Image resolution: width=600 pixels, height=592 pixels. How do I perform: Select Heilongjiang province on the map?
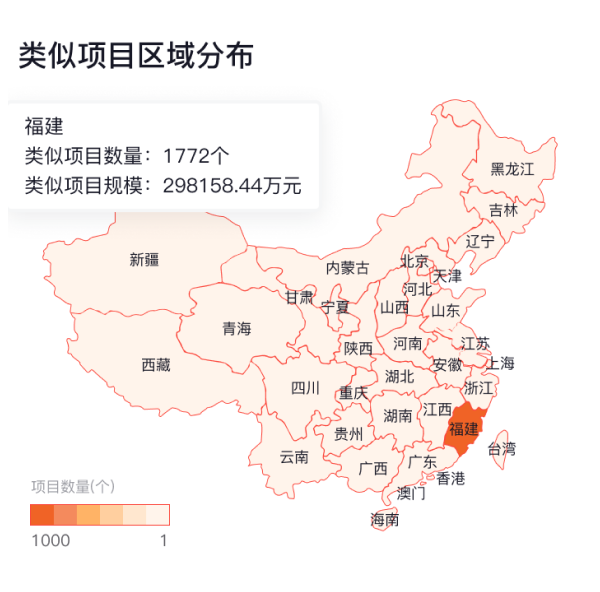511,169
